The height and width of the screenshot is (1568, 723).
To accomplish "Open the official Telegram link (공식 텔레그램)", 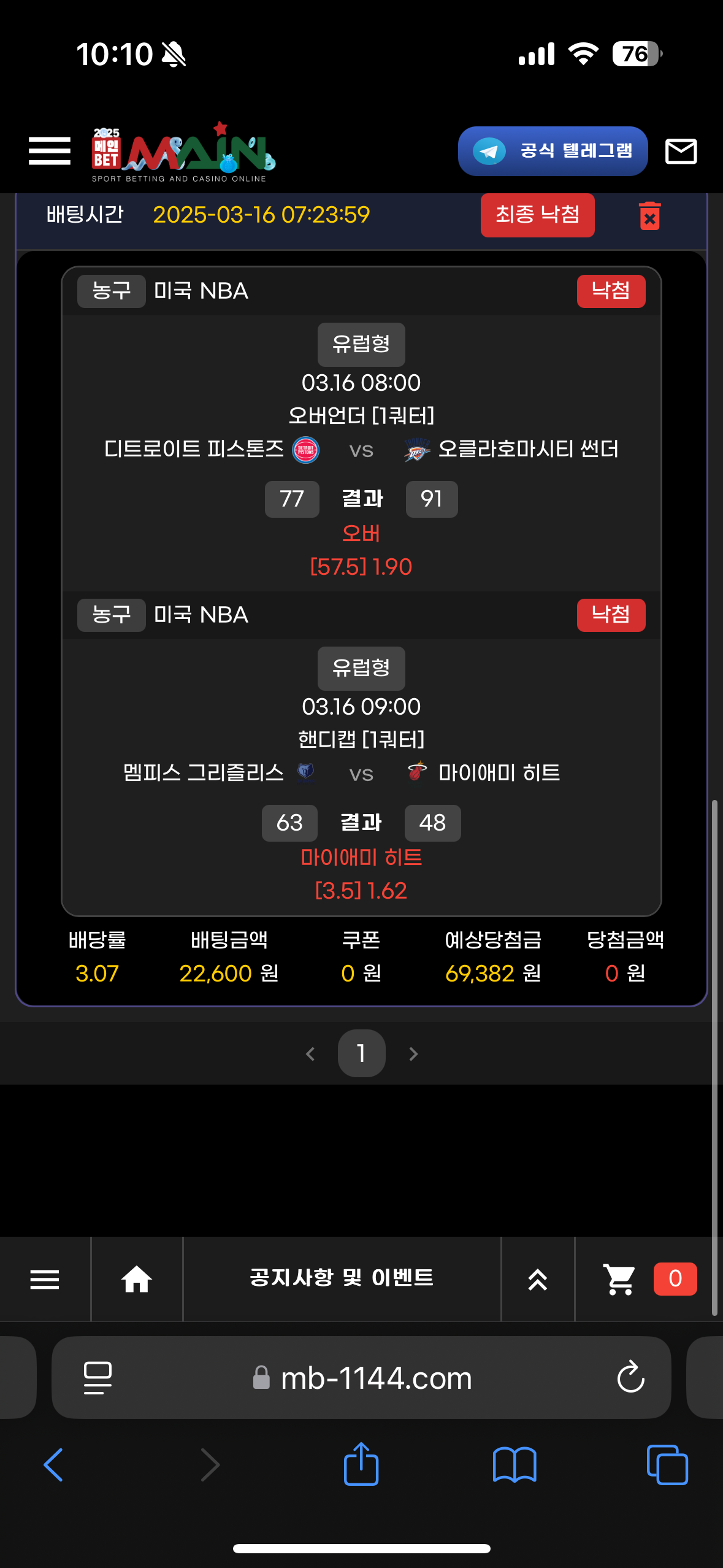I will [553, 151].
